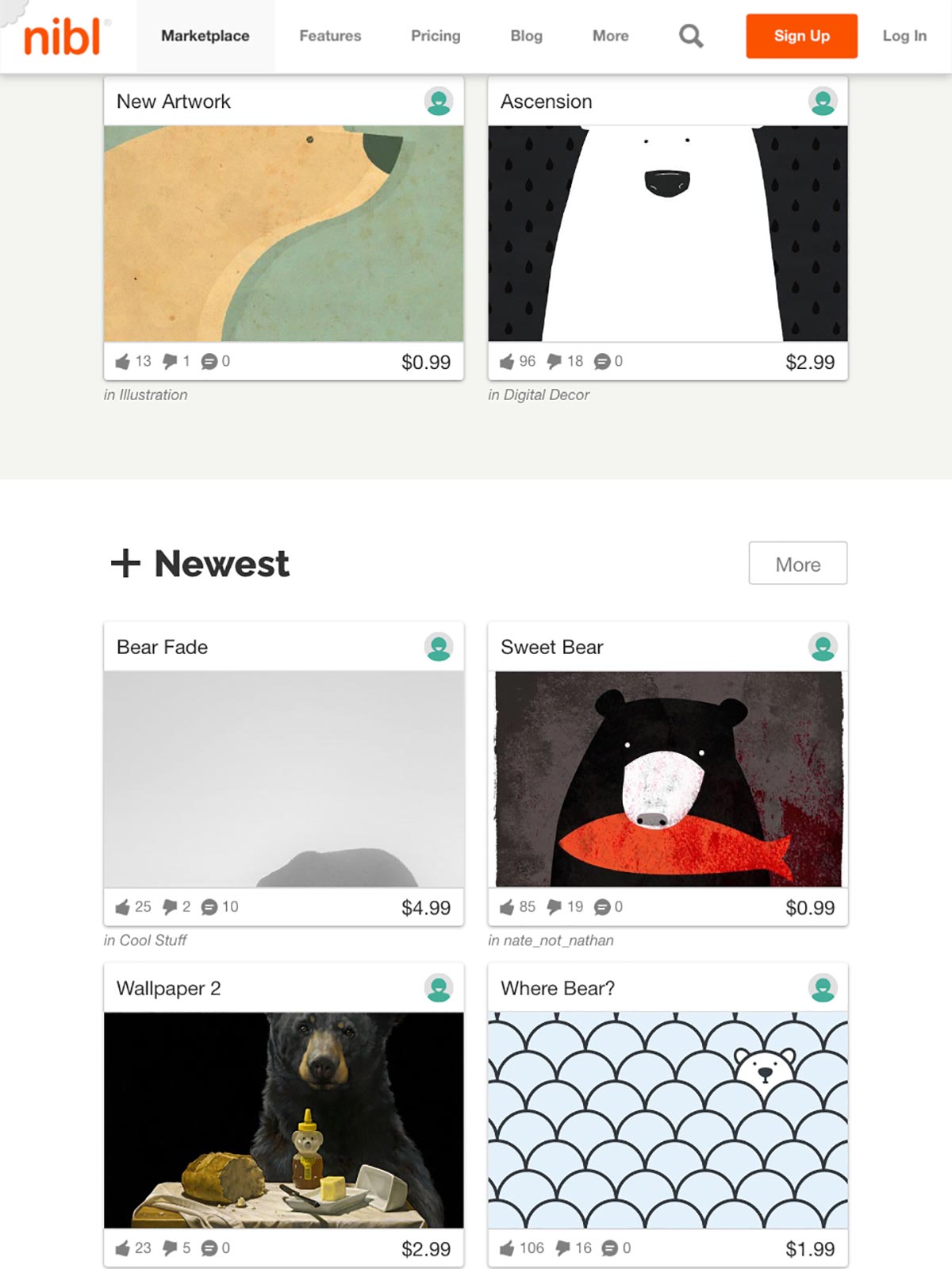Like the Sweet Bear artwork
This screenshot has height=1269, width=952.
coord(507,907)
